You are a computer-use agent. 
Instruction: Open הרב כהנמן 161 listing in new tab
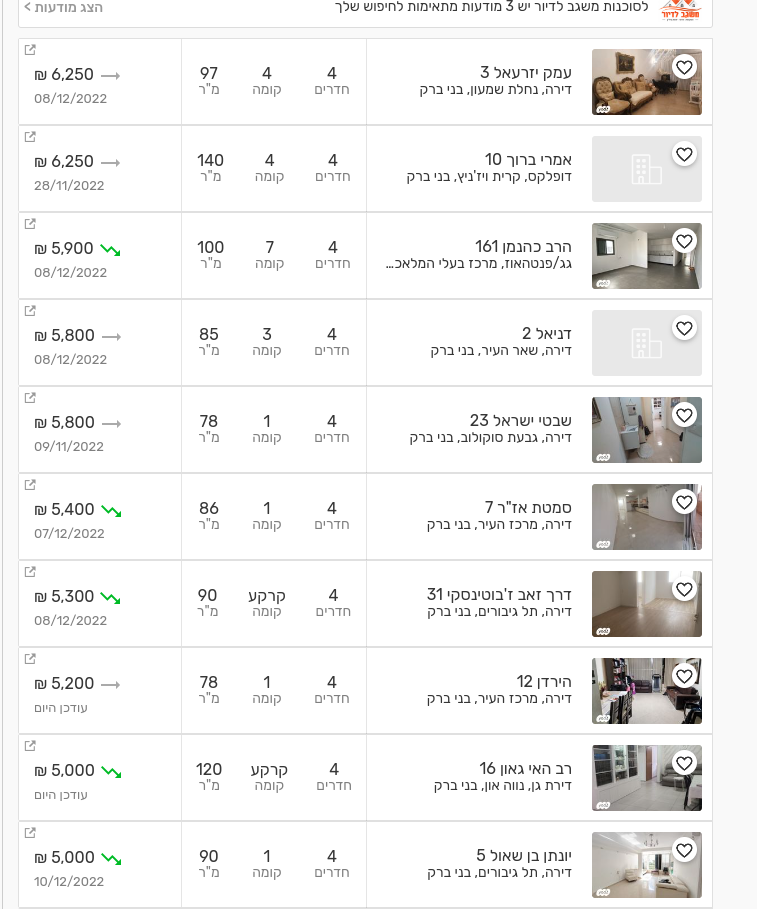pyautogui.click(x=30, y=224)
